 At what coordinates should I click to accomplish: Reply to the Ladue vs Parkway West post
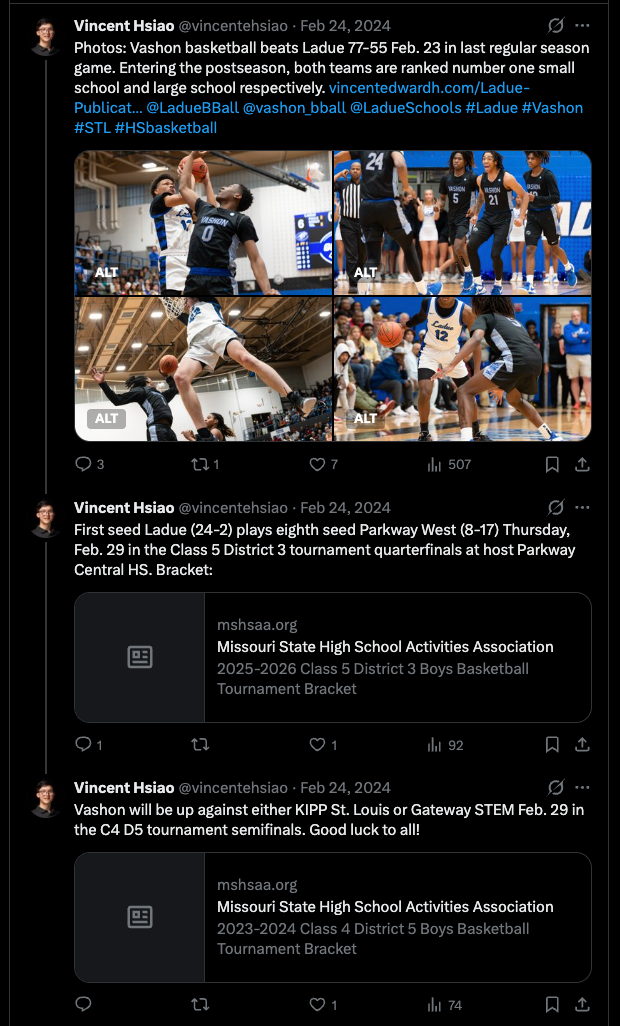[x=84, y=744]
